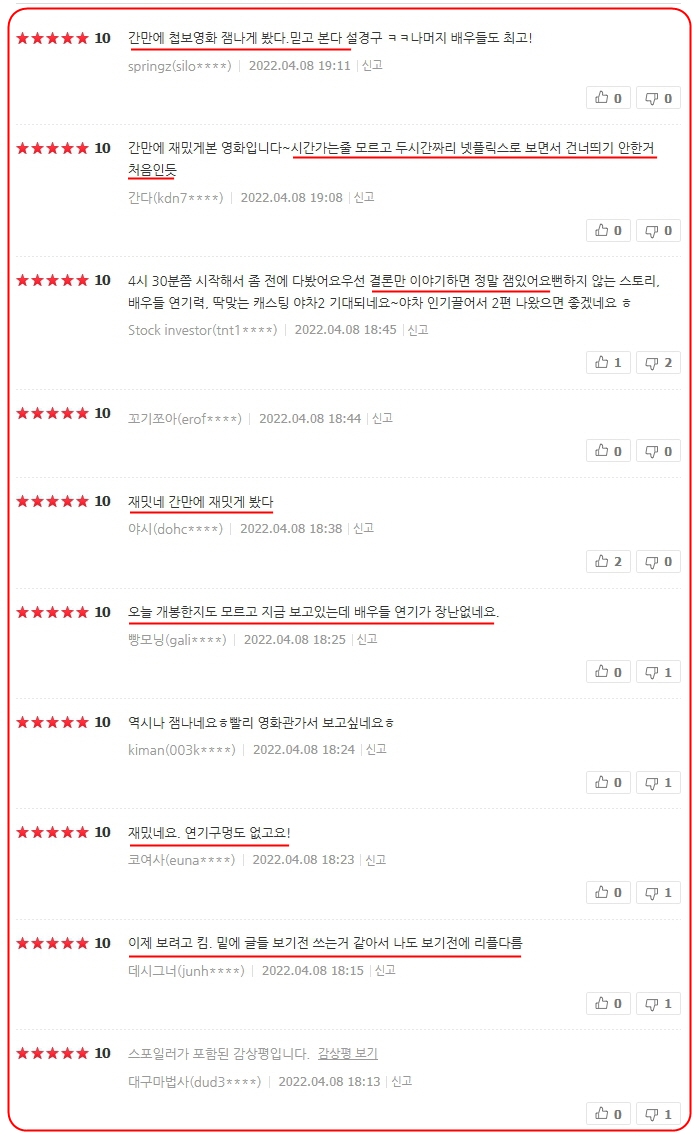The height and width of the screenshot is (1139, 699).
Task: Report the review by 대구마법사 via 신고
Action: click(x=401, y=1081)
